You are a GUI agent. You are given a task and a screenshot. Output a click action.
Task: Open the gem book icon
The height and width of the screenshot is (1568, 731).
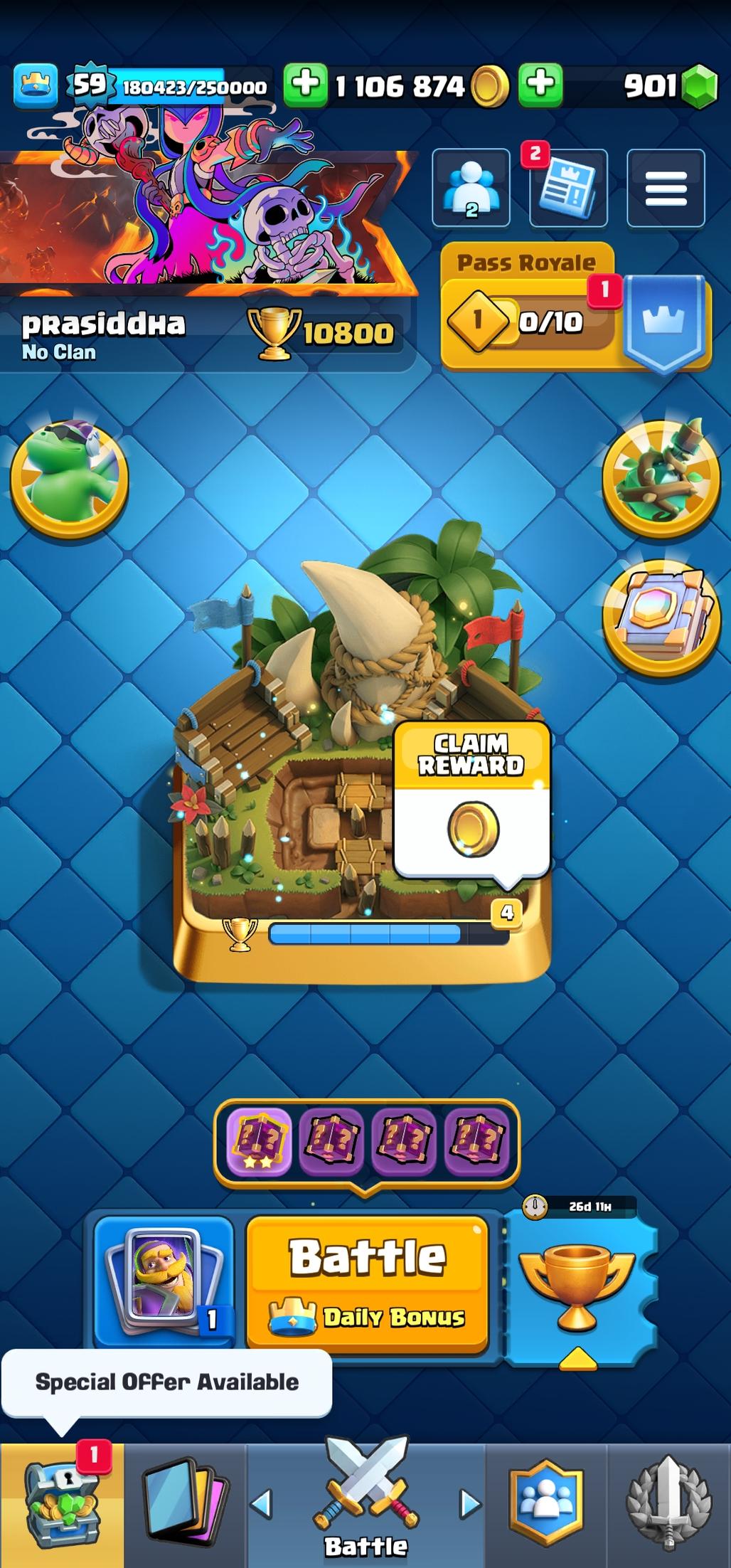[x=661, y=616]
